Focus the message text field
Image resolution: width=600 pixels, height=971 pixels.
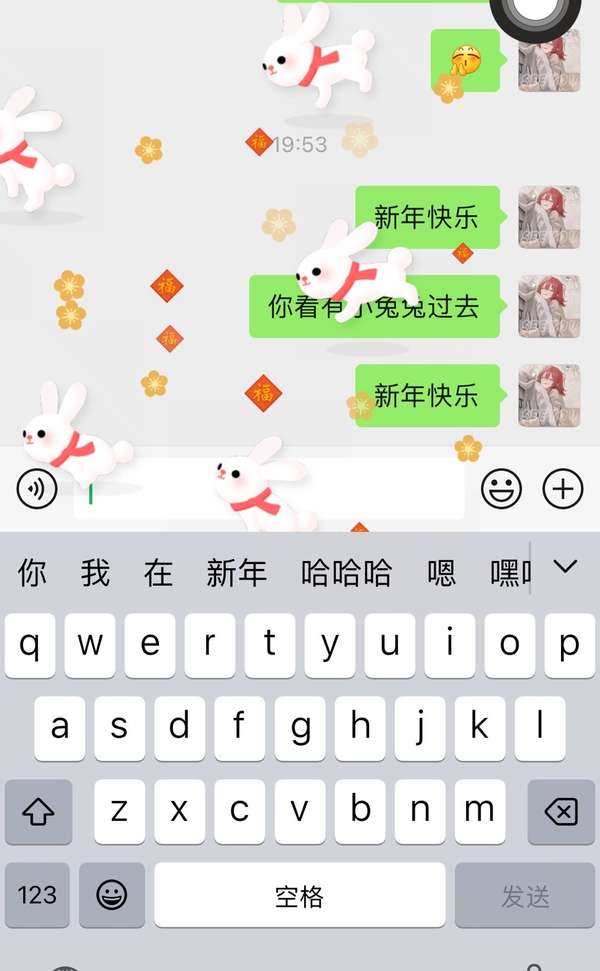click(269, 489)
